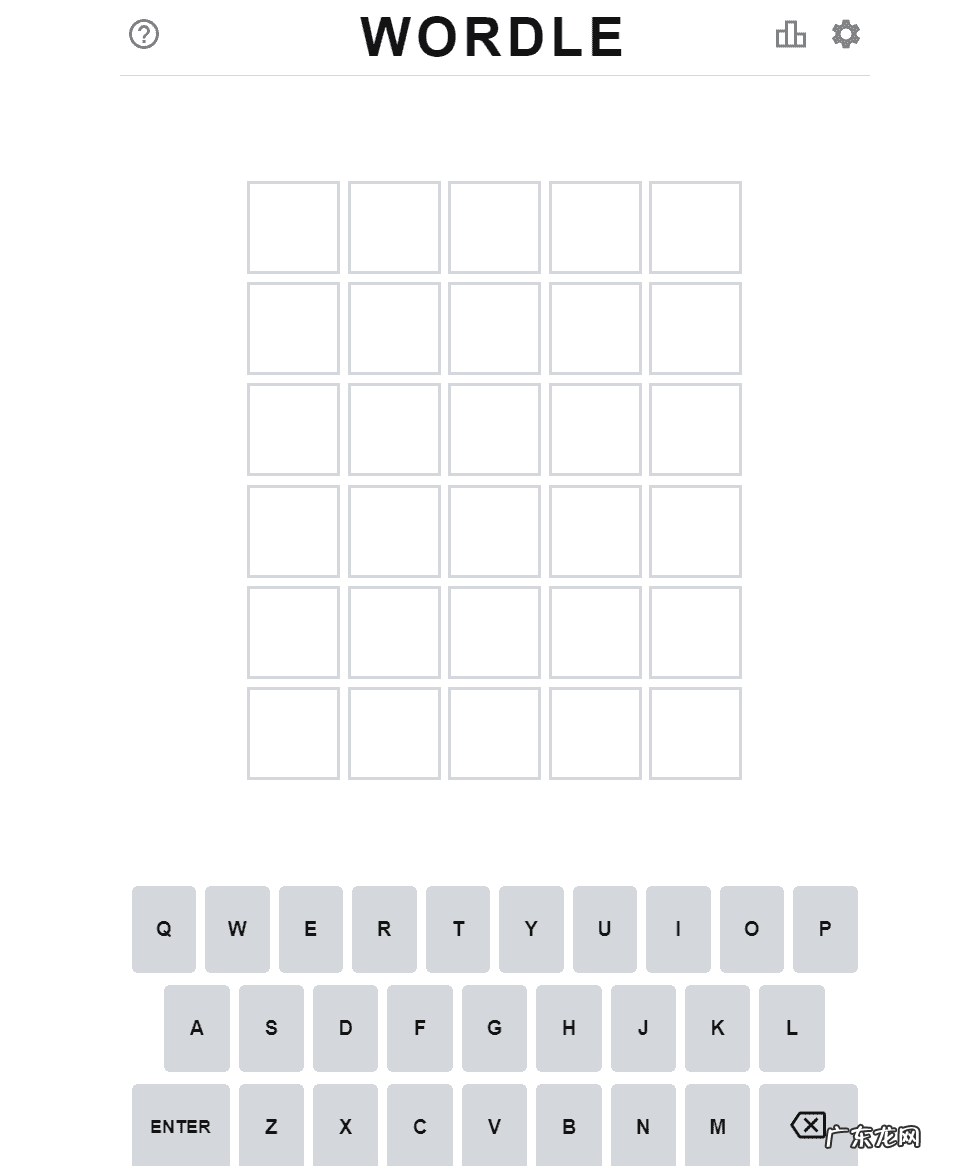
Task: Open the settings gear
Action: click(x=846, y=35)
